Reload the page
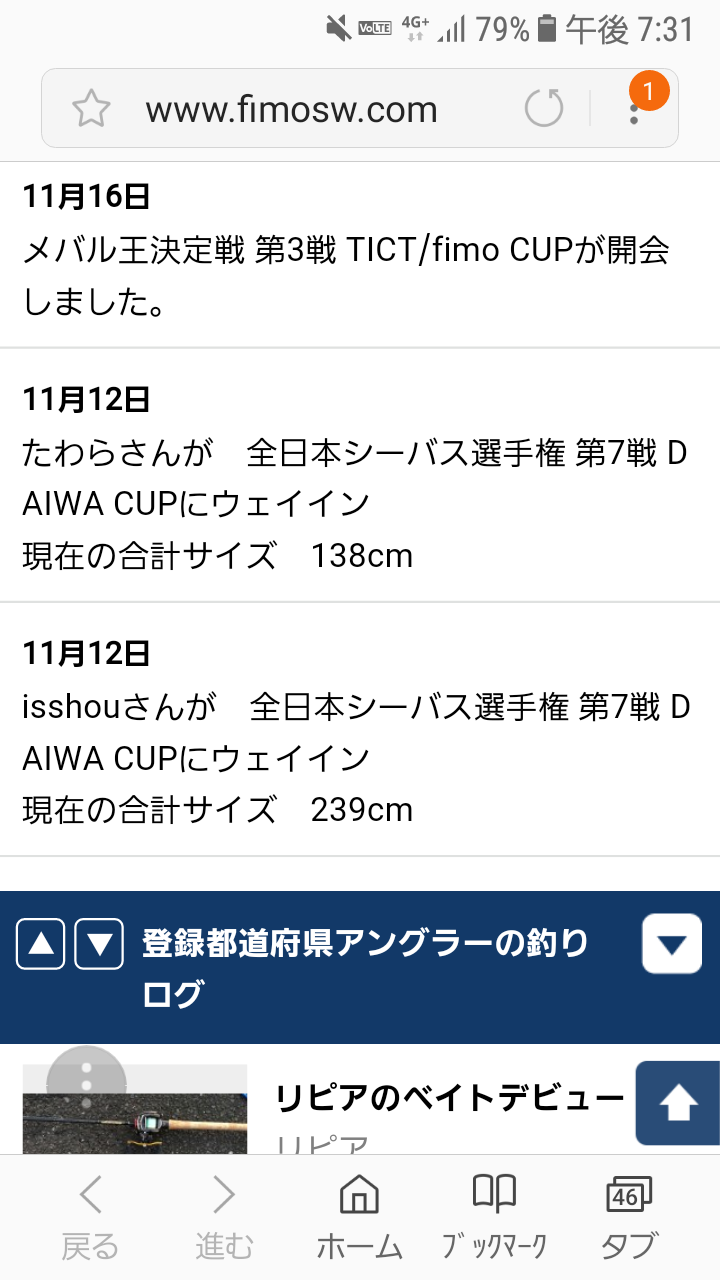720x1280 pixels. click(544, 108)
